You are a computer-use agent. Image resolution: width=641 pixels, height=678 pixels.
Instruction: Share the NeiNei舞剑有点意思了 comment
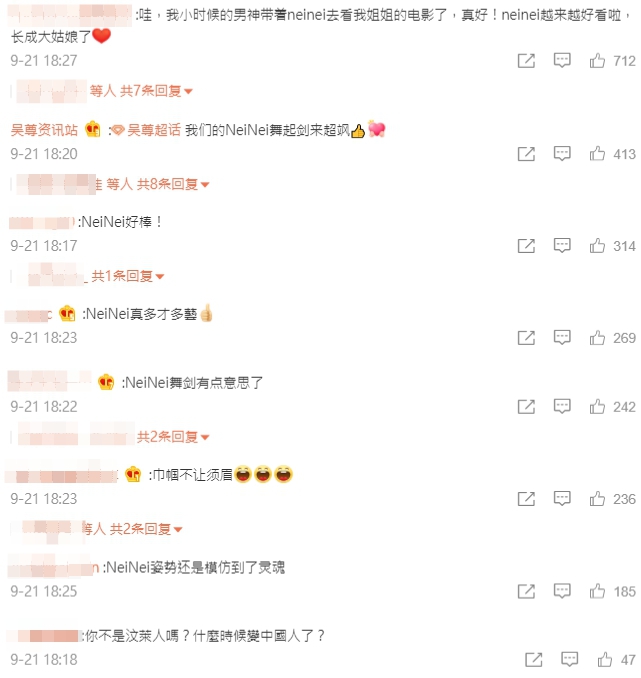[526, 407]
